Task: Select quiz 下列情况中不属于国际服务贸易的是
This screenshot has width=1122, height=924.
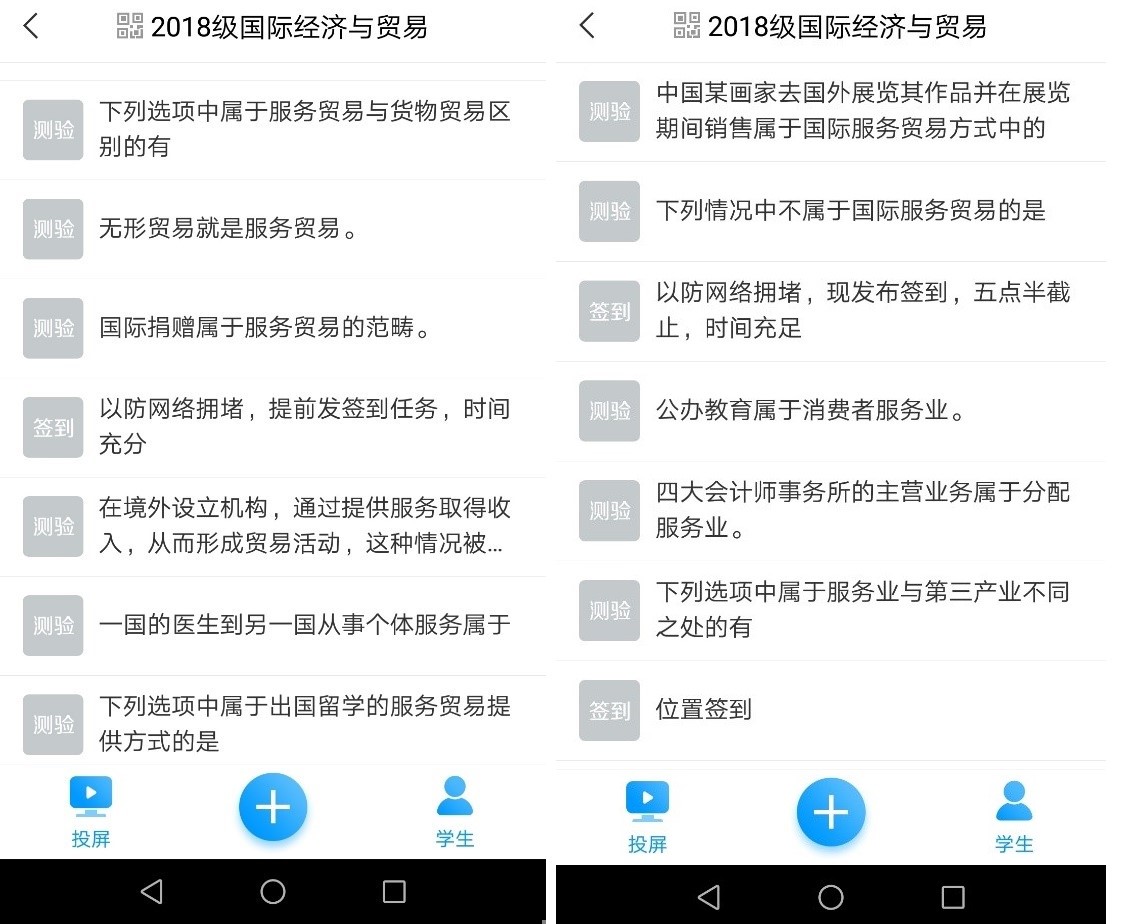Action: pyautogui.click(x=850, y=211)
